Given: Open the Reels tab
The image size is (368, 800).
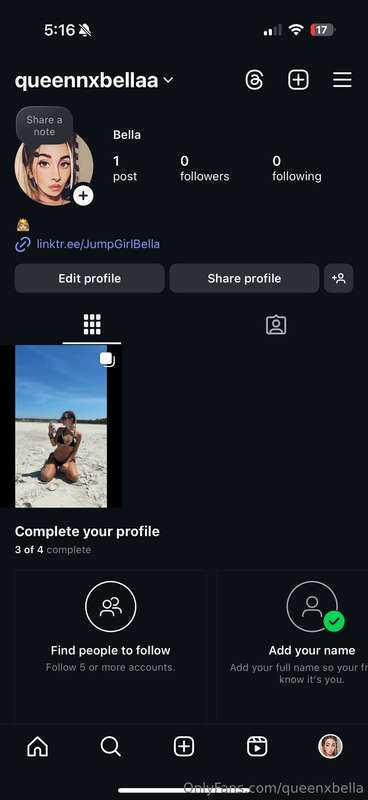Looking at the screenshot, I should pos(257,747).
